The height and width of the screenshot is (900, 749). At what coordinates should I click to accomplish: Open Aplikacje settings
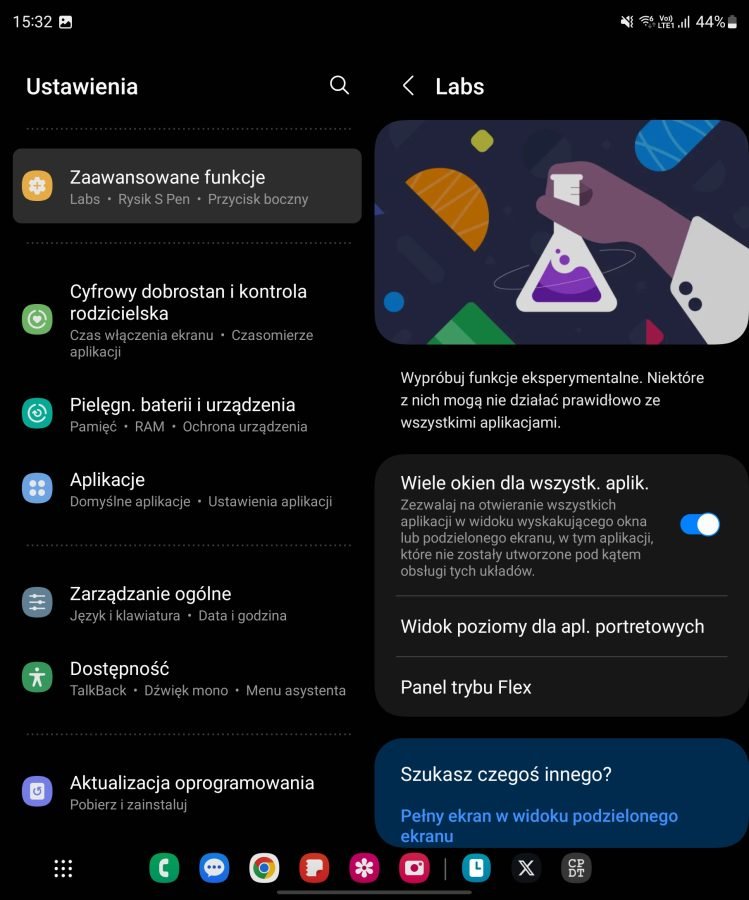(187, 490)
